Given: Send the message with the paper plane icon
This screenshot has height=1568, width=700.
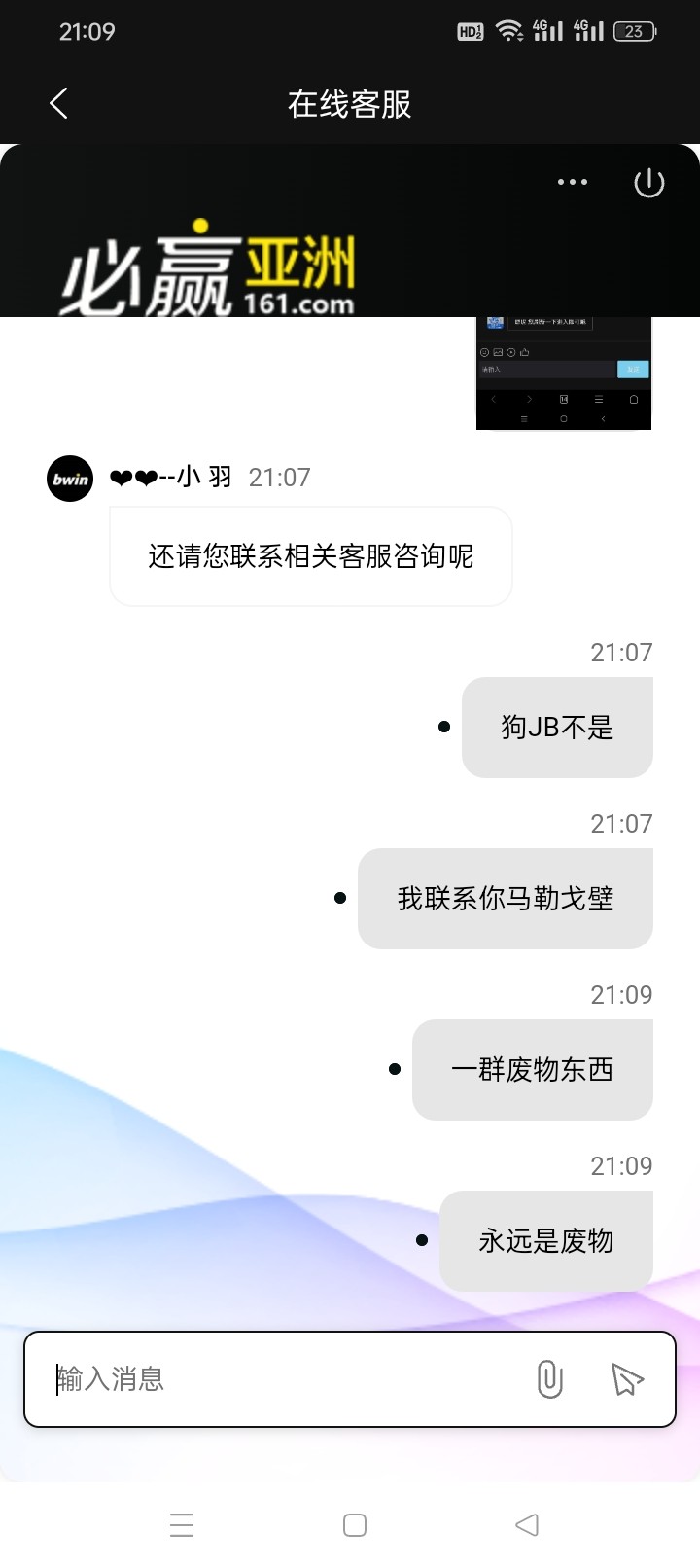Looking at the screenshot, I should tap(627, 1378).
